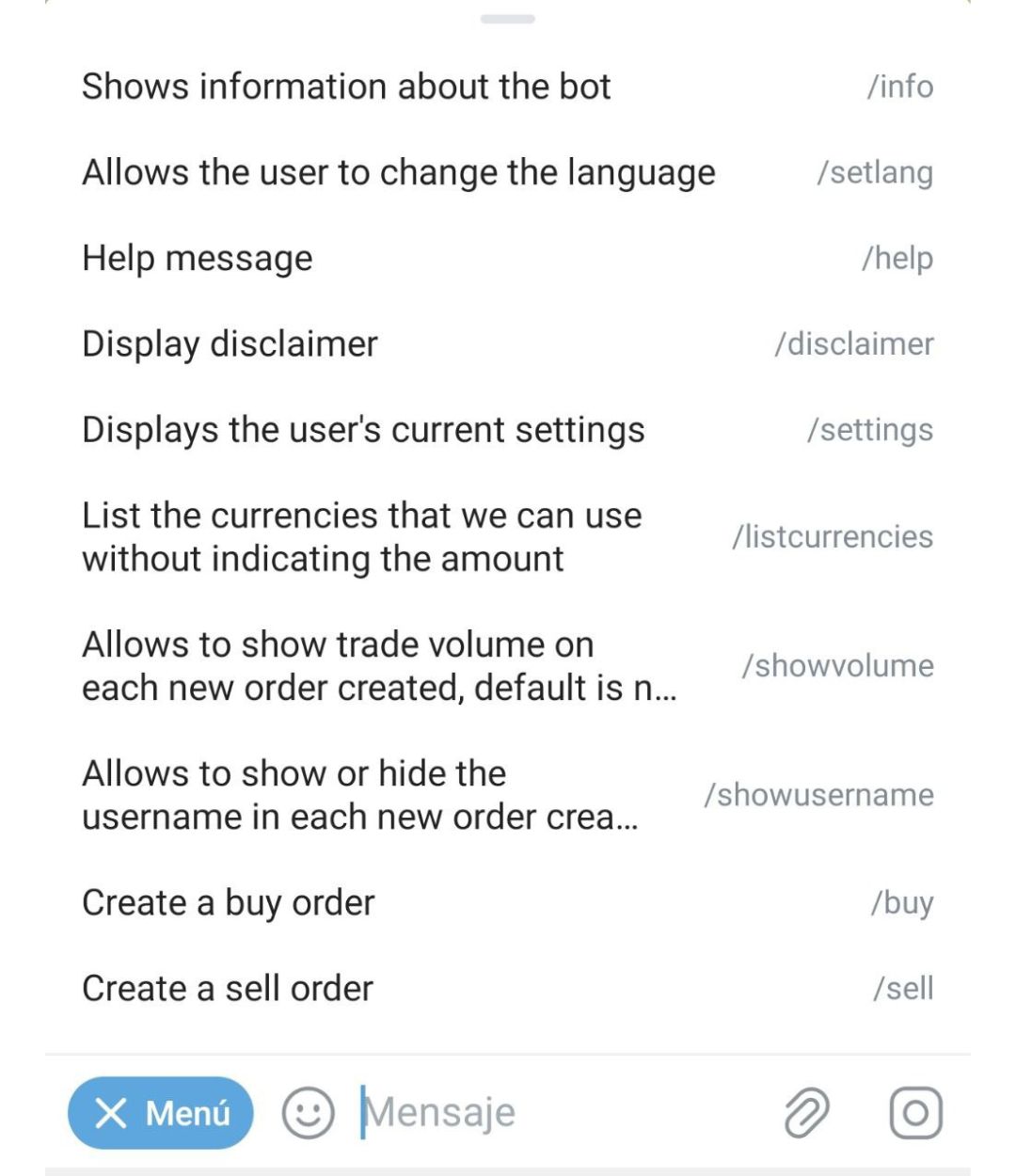Choose /buy to create a buy order

(508, 903)
